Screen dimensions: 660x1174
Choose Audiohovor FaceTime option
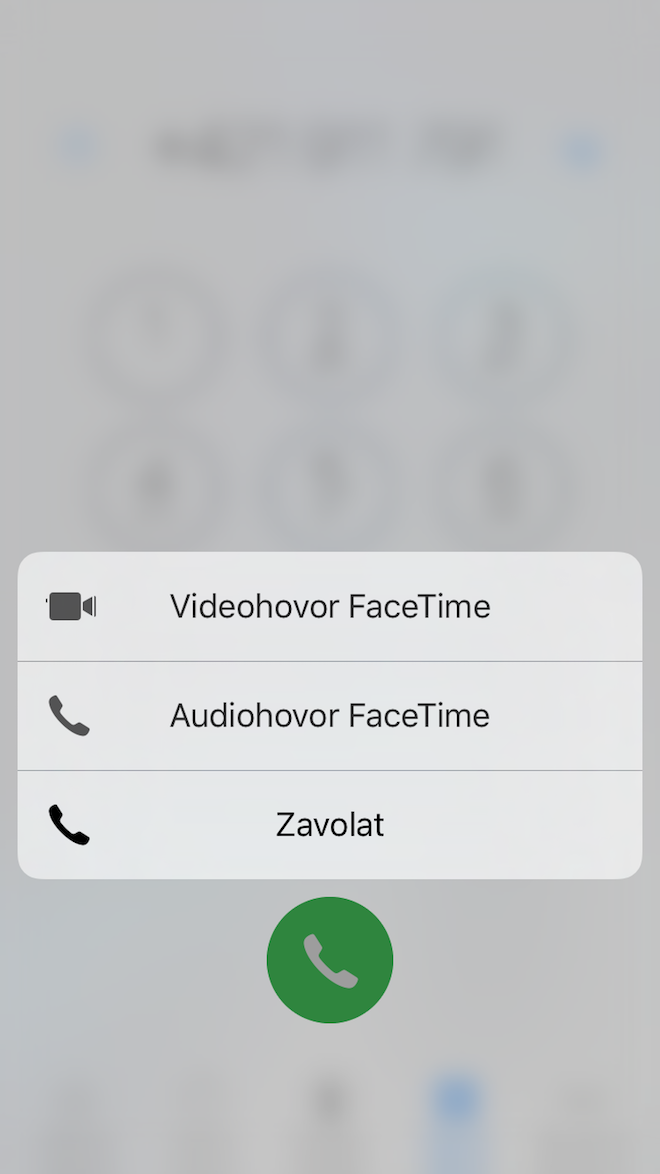click(330, 716)
